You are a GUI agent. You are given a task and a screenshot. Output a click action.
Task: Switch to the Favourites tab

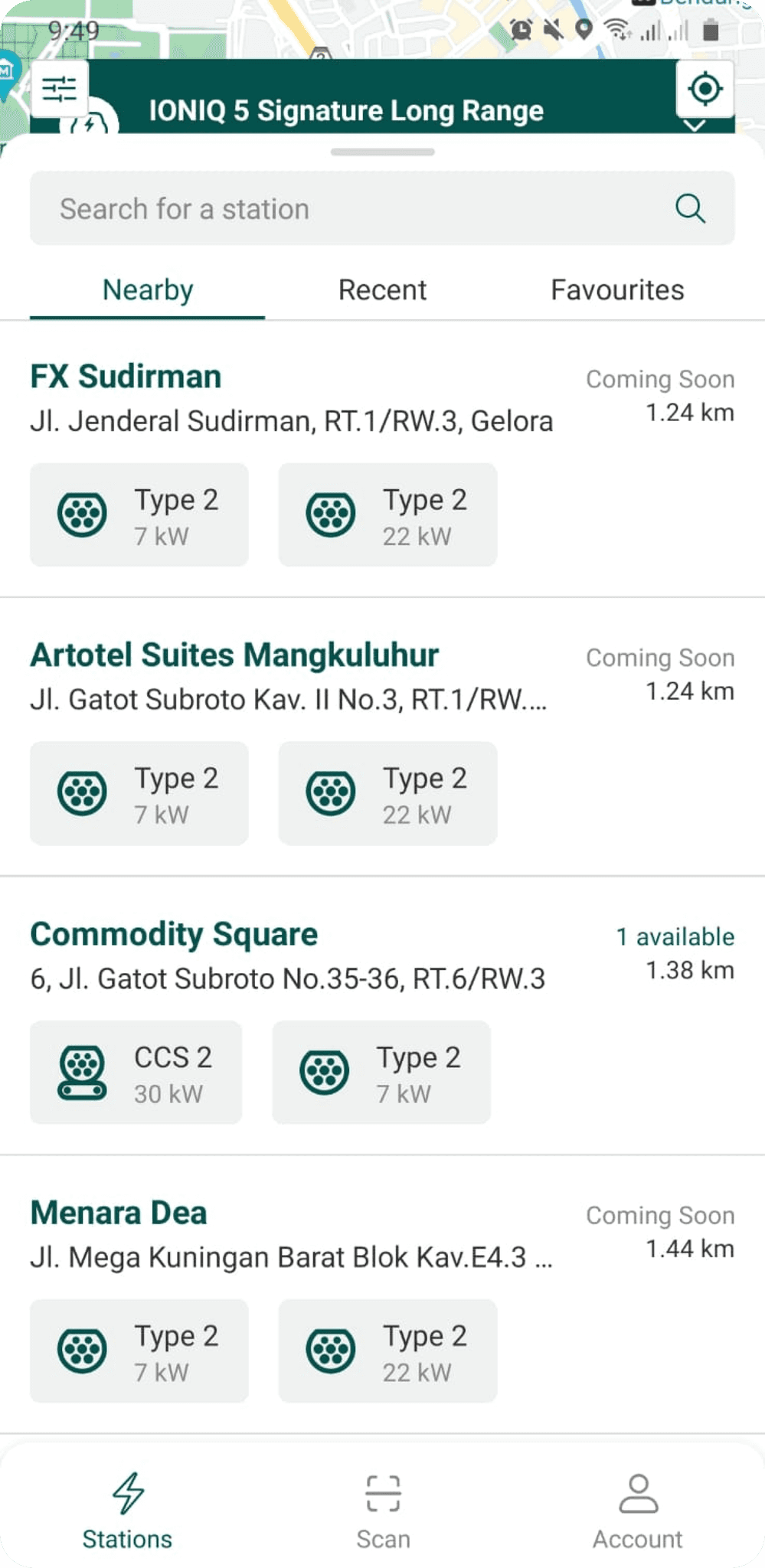click(617, 290)
